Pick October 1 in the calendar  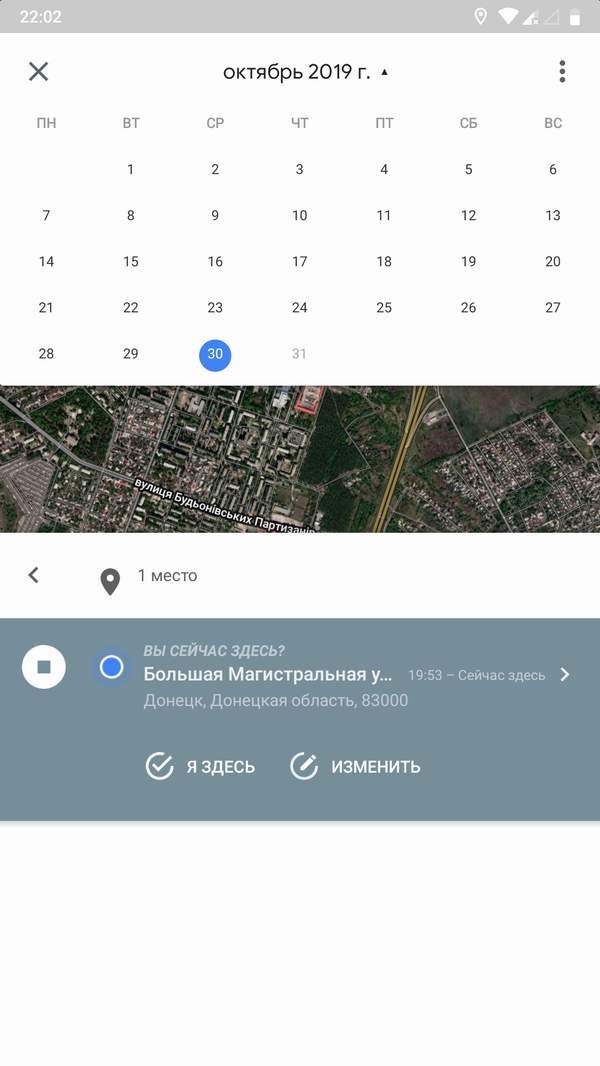point(131,170)
